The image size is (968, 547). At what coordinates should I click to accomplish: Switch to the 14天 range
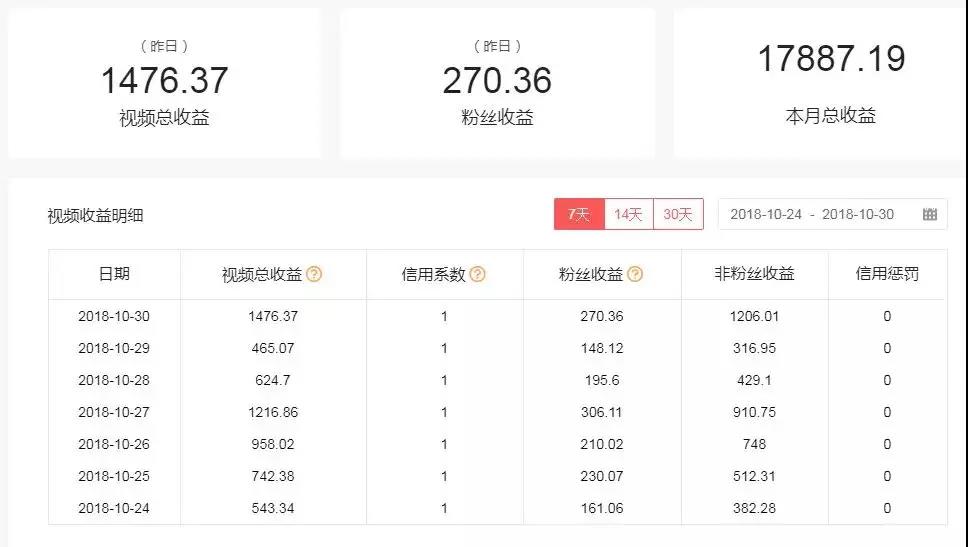click(628, 214)
